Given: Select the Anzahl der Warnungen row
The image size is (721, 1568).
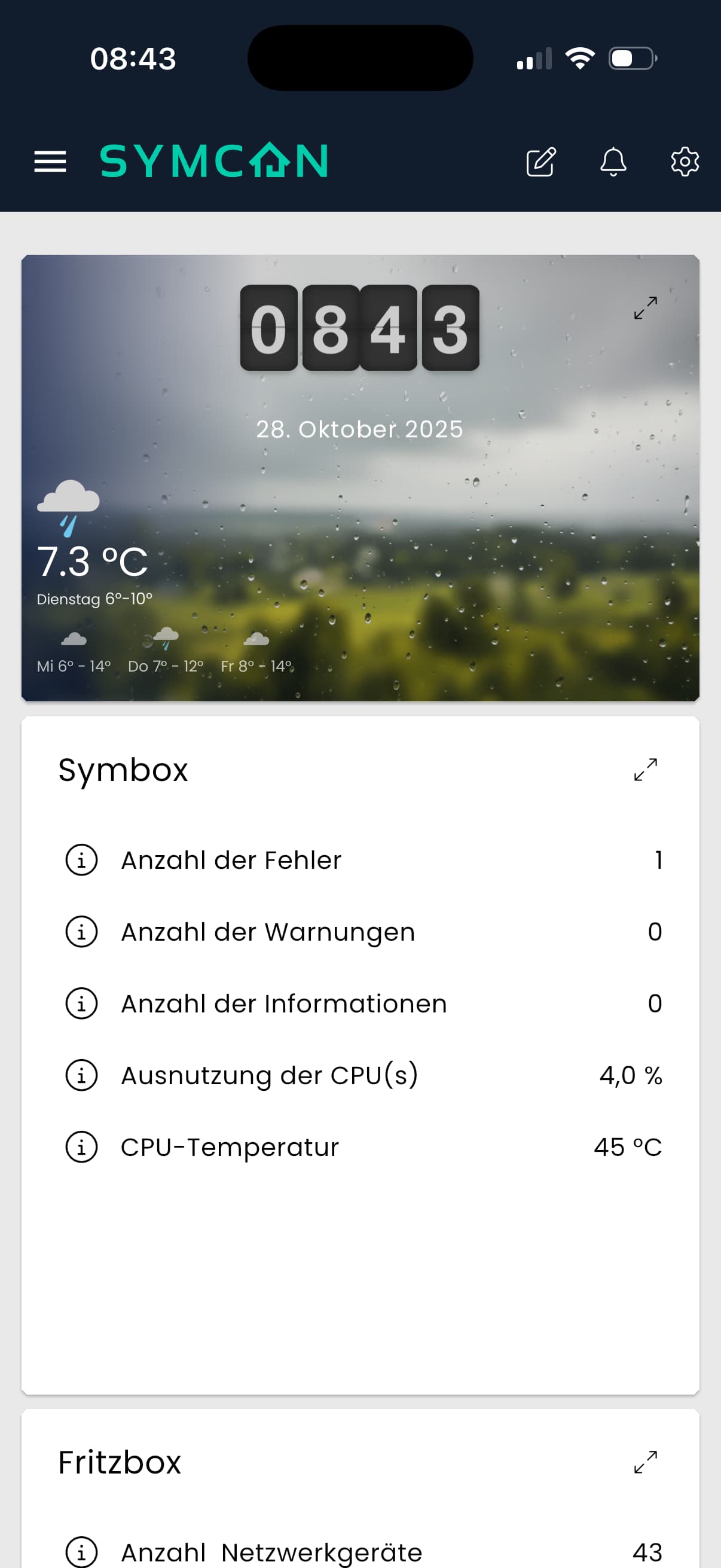Looking at the screenshot, I should pos(360,932).
